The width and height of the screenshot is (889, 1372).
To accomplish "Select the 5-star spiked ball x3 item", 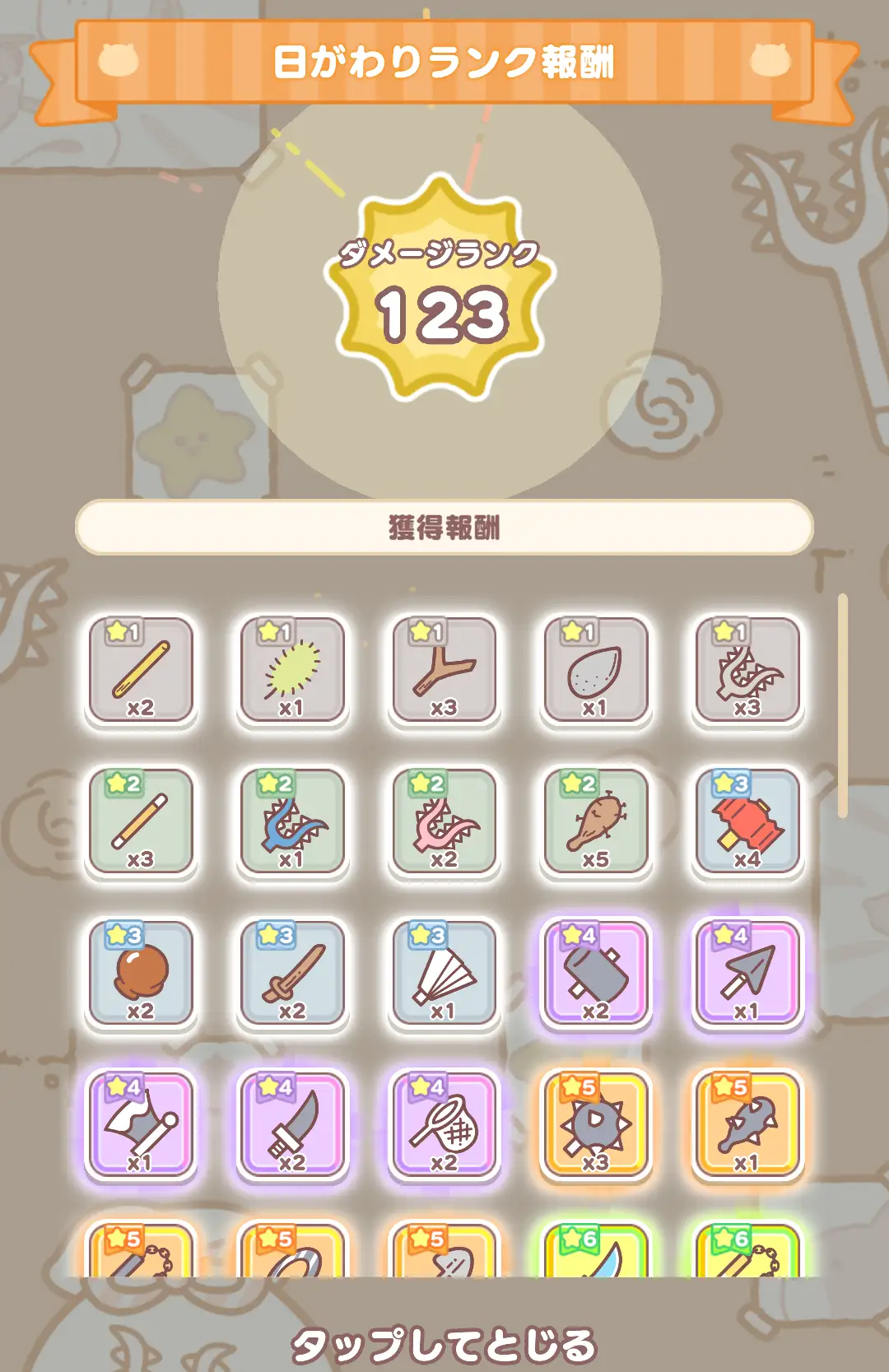I will (x=595, y=1124).
